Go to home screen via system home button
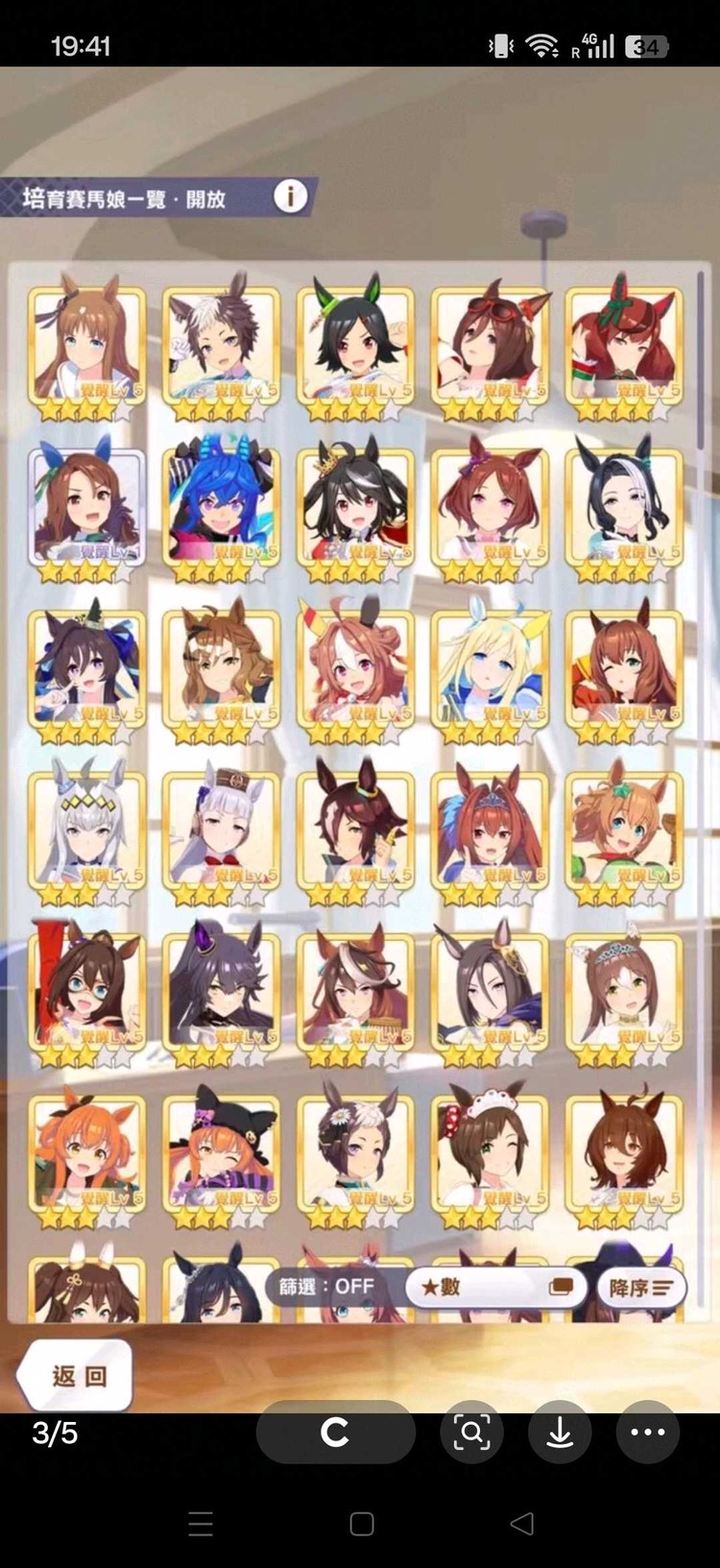 (x=362, y=1524)
